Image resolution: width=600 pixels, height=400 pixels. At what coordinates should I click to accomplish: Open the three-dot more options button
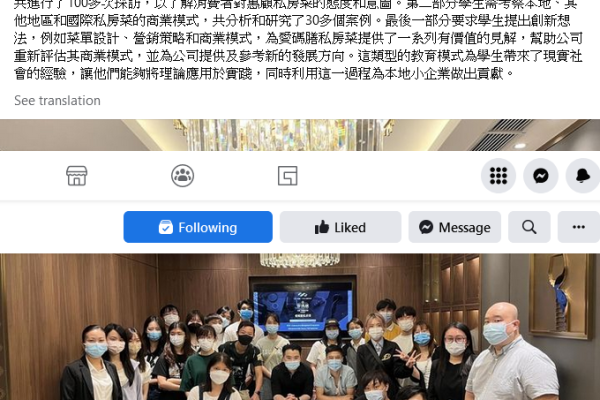pos(579,227)
